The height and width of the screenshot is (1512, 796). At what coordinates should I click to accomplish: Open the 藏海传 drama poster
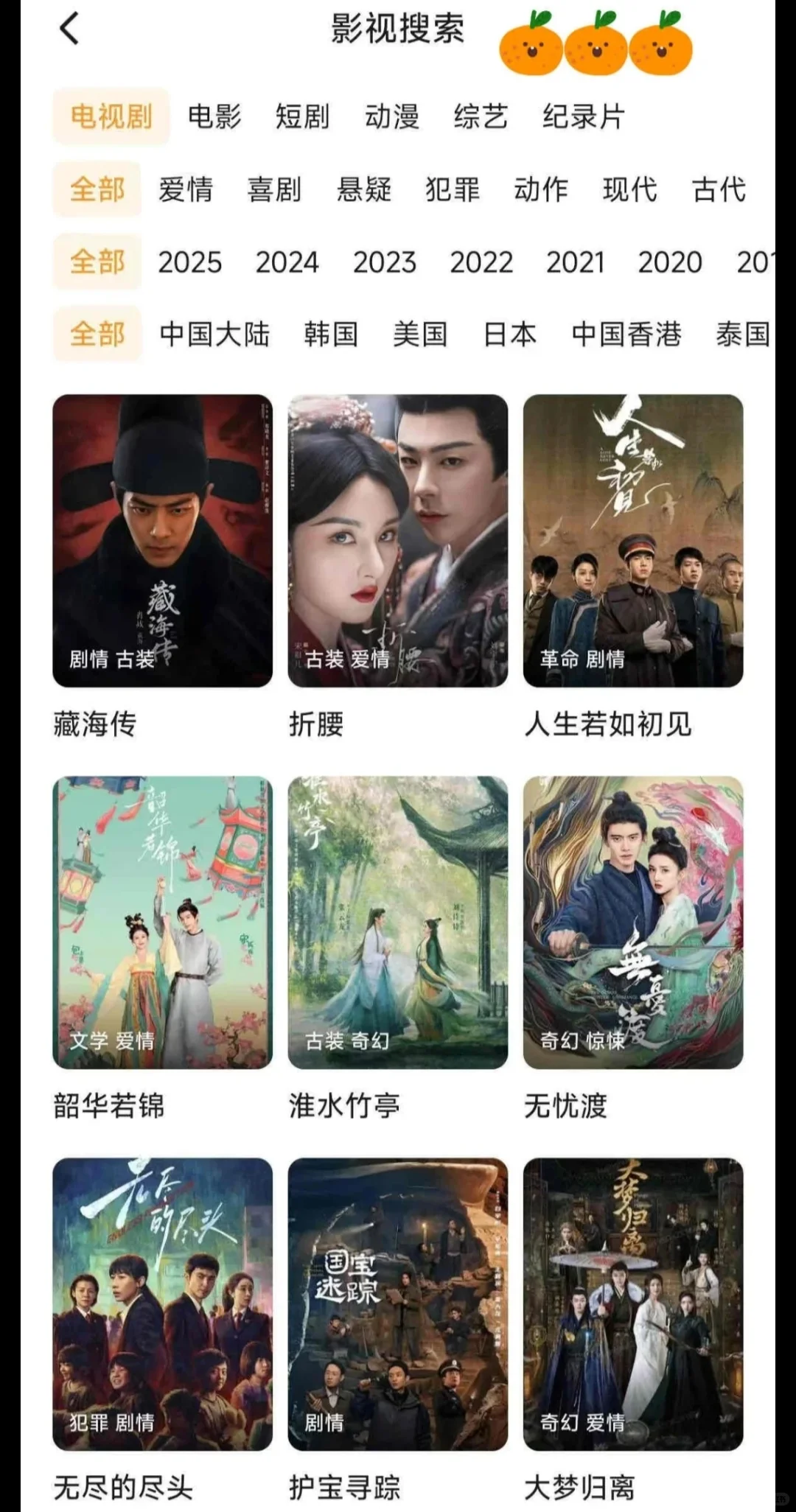(x=162, y=541)
